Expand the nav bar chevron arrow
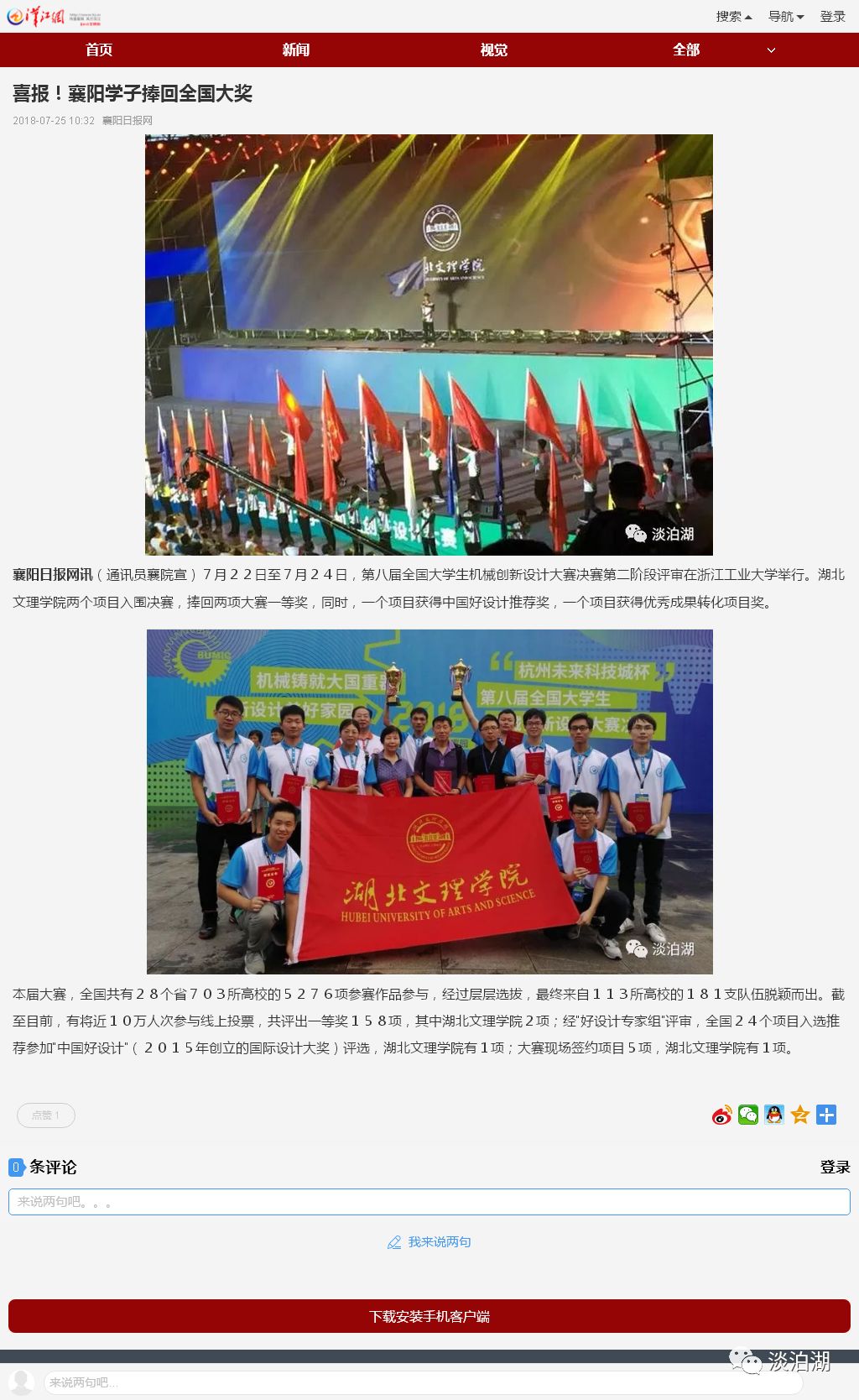 coord(771,50)
